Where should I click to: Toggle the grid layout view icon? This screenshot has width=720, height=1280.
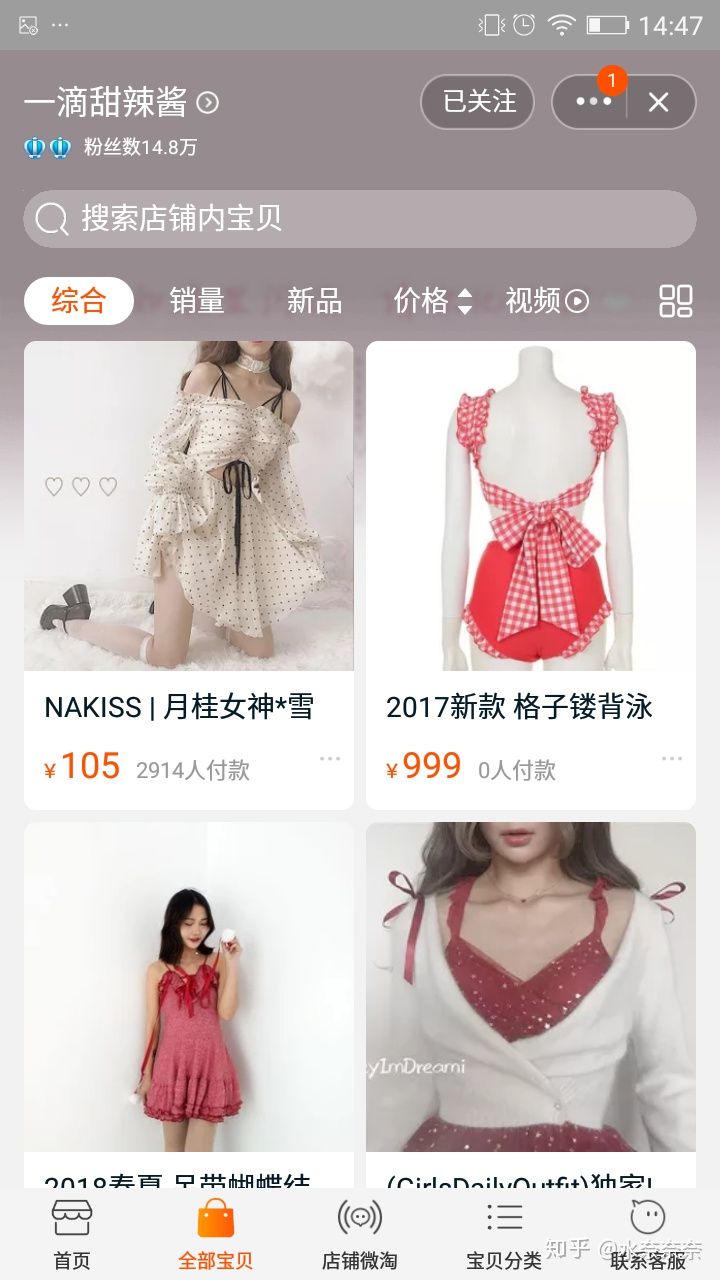click(x=676, y=301)
